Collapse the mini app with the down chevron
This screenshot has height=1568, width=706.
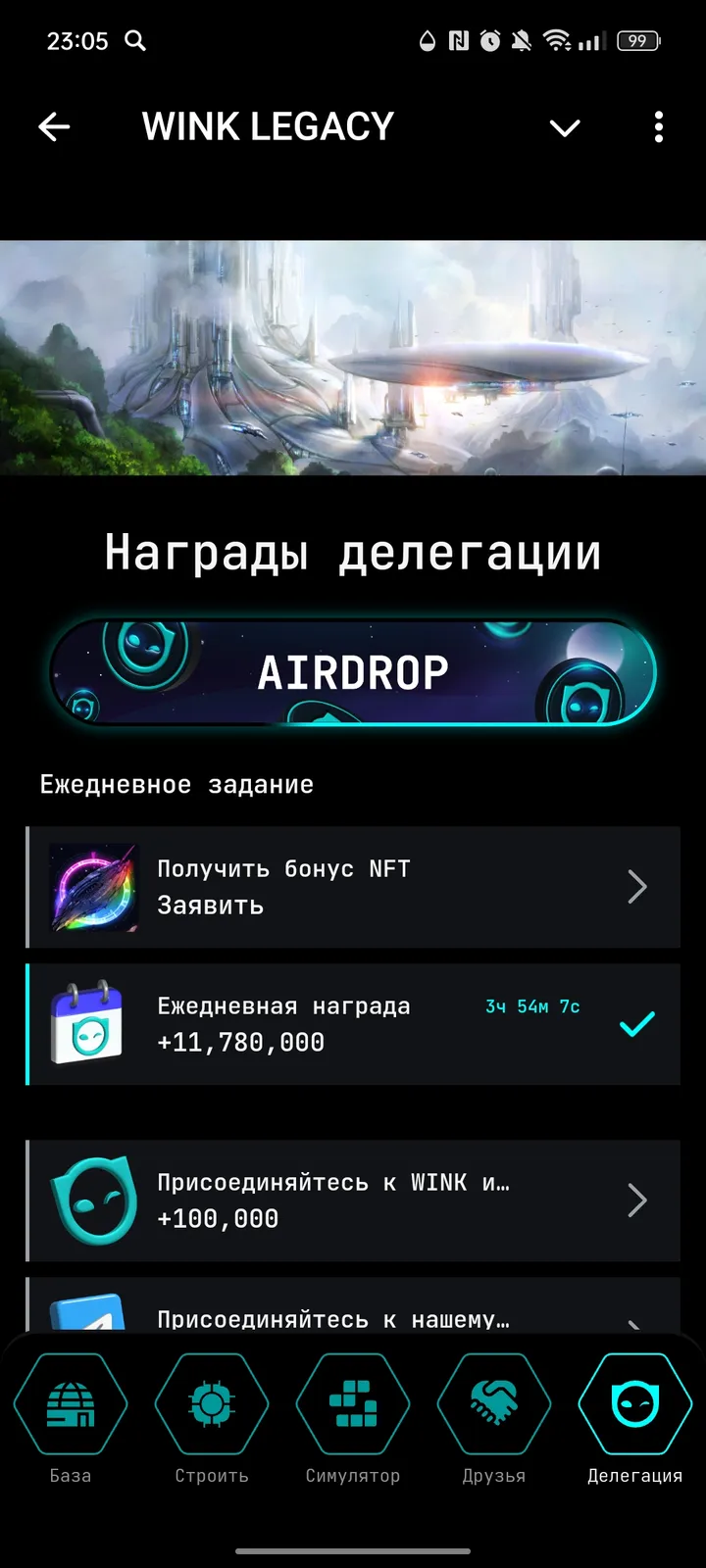565,127
